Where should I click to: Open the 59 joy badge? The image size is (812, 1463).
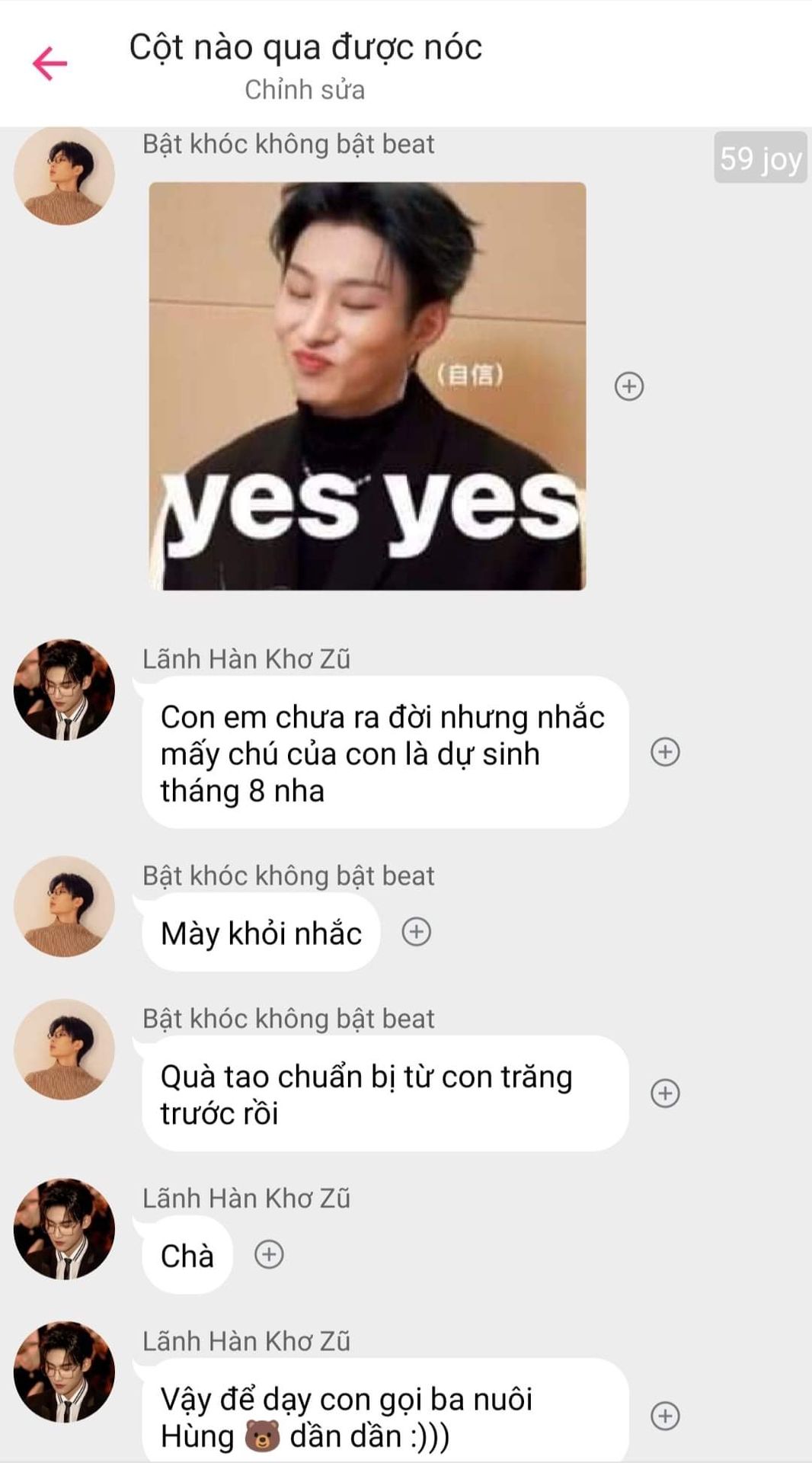pos(760,158)
